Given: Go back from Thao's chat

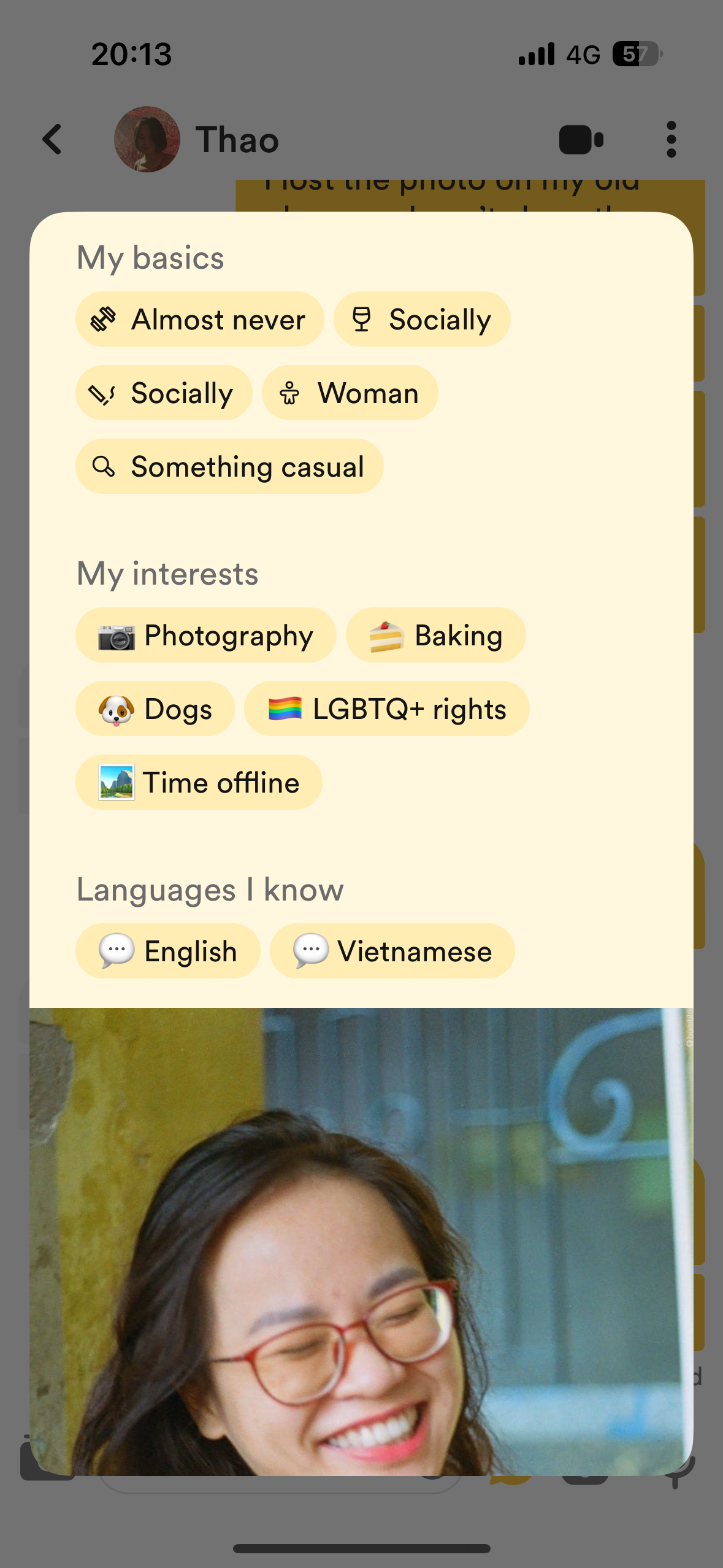Looking at the screenshot, I should (x=53, y=139).
